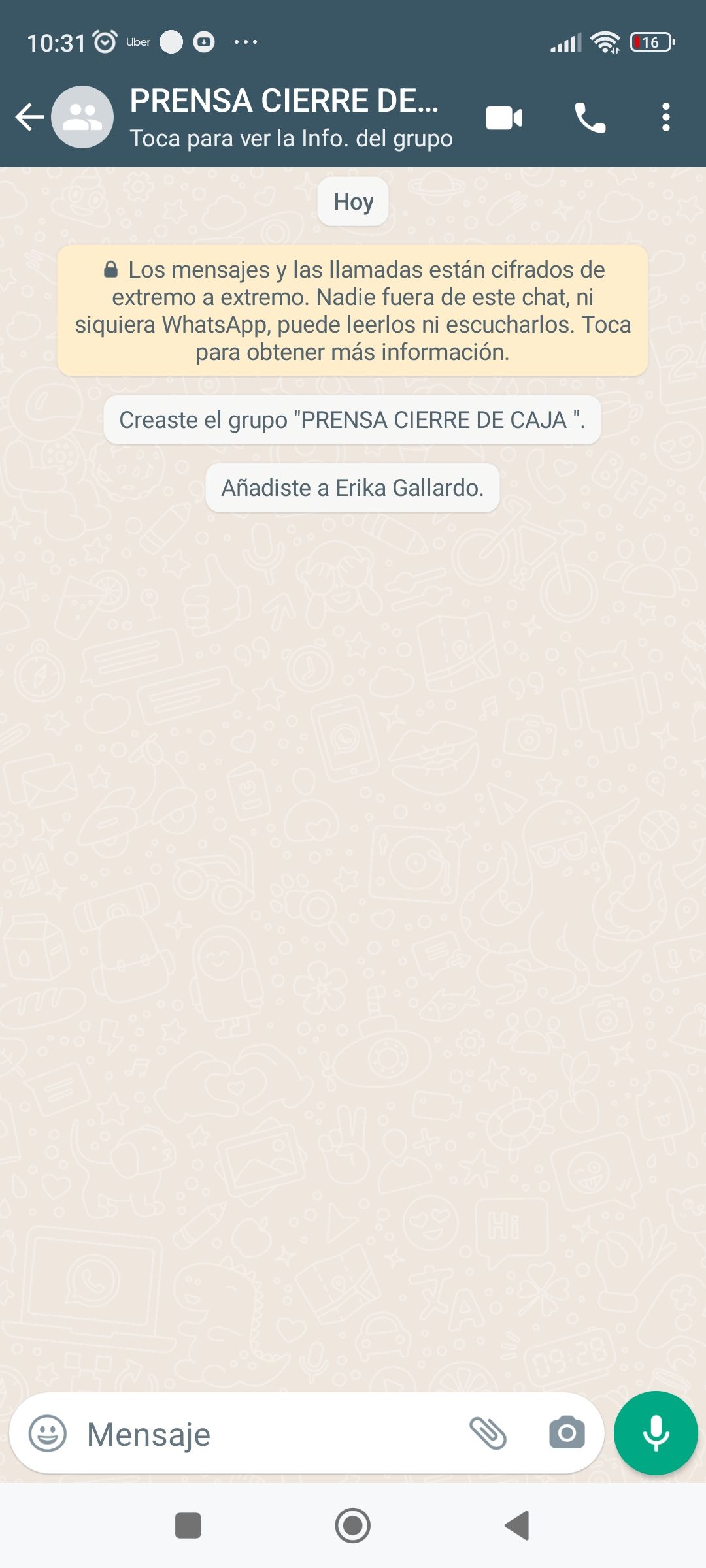Open recent apps with the square button

pyautogui.click(x=188, y=1526)
